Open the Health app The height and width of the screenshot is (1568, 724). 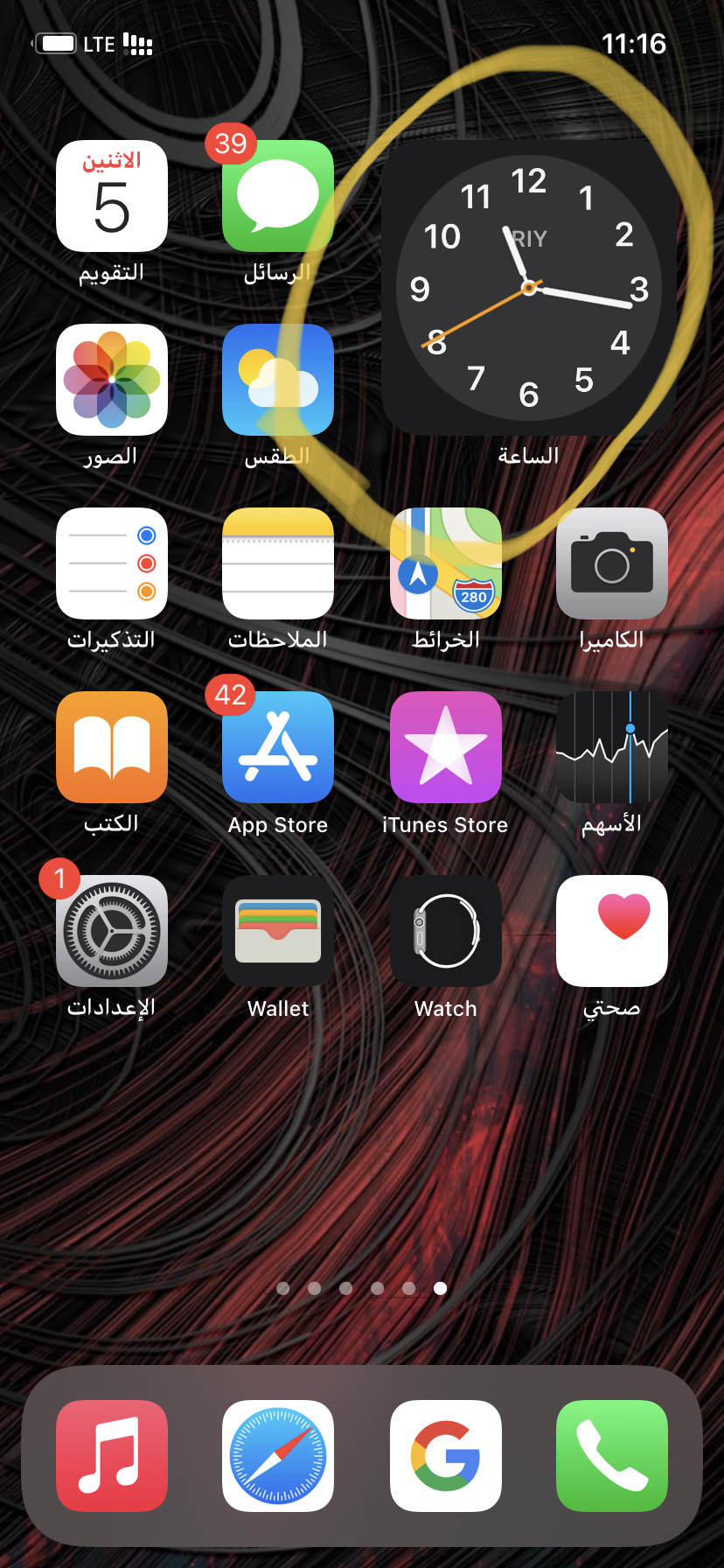(x=611, y=932)
